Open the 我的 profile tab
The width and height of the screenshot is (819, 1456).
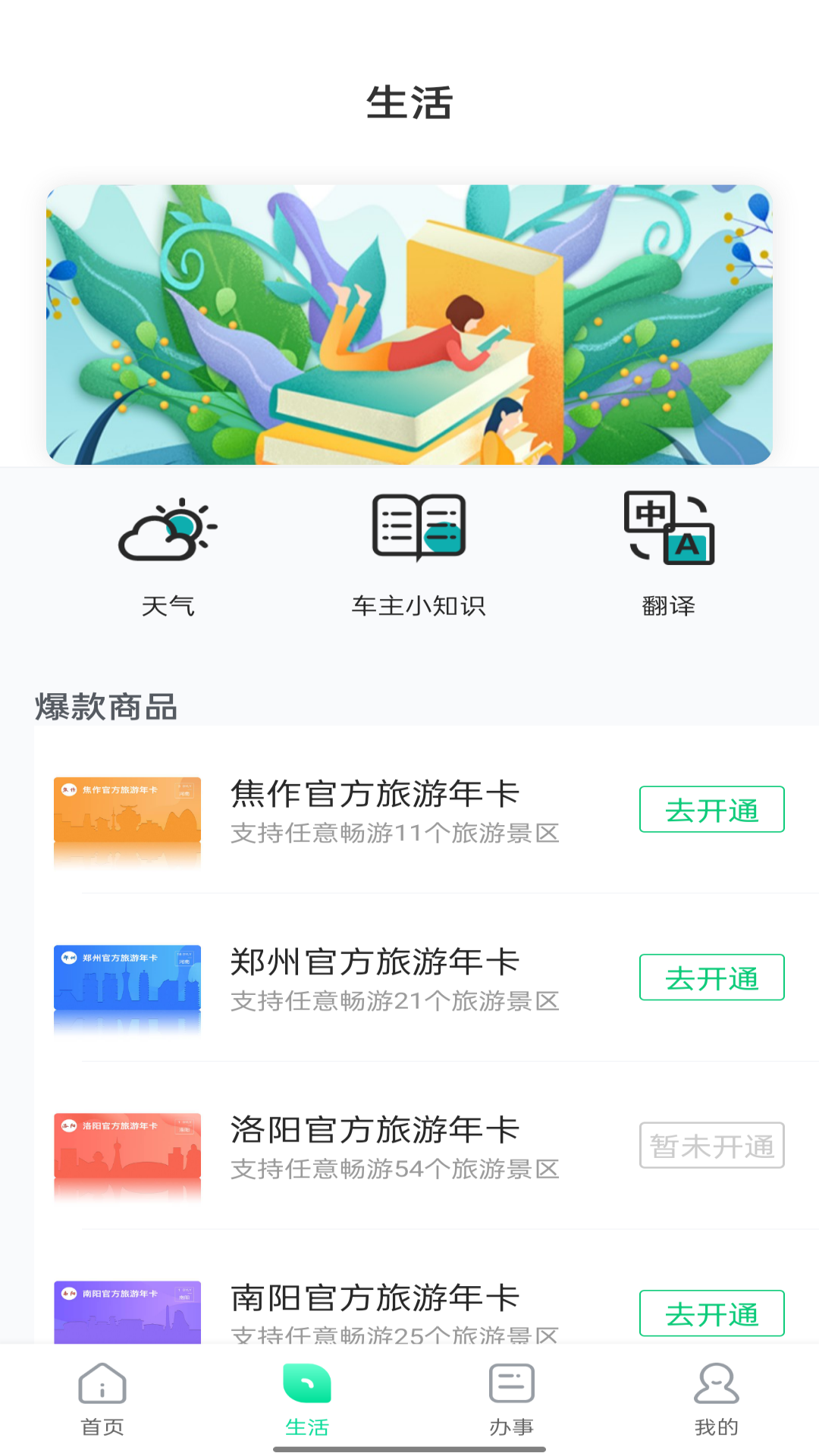tap(717, 1399)
